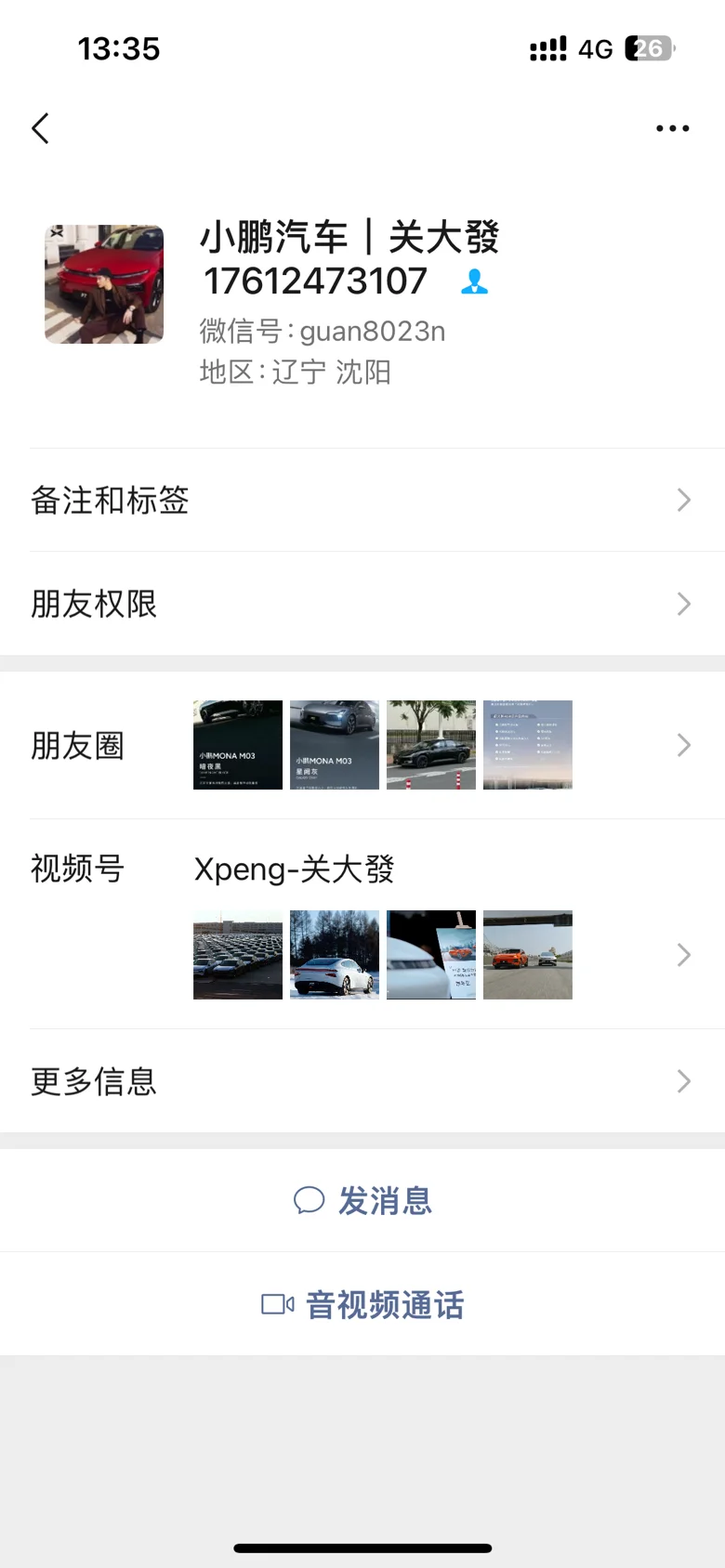
Task: Open 朋友权限 privacy row
Action: [362, 604]
